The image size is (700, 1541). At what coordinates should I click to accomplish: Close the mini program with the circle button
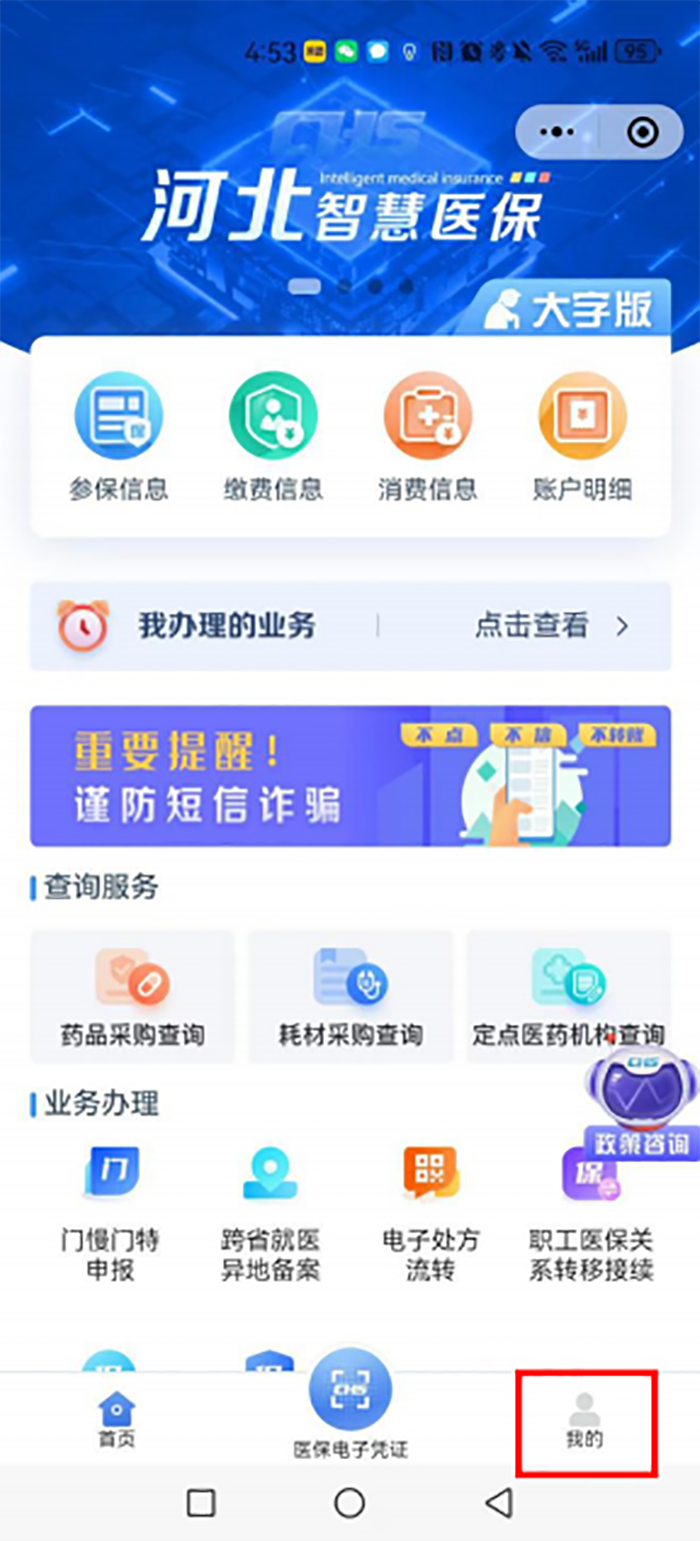pyautogui.click(x=641, y=132)
